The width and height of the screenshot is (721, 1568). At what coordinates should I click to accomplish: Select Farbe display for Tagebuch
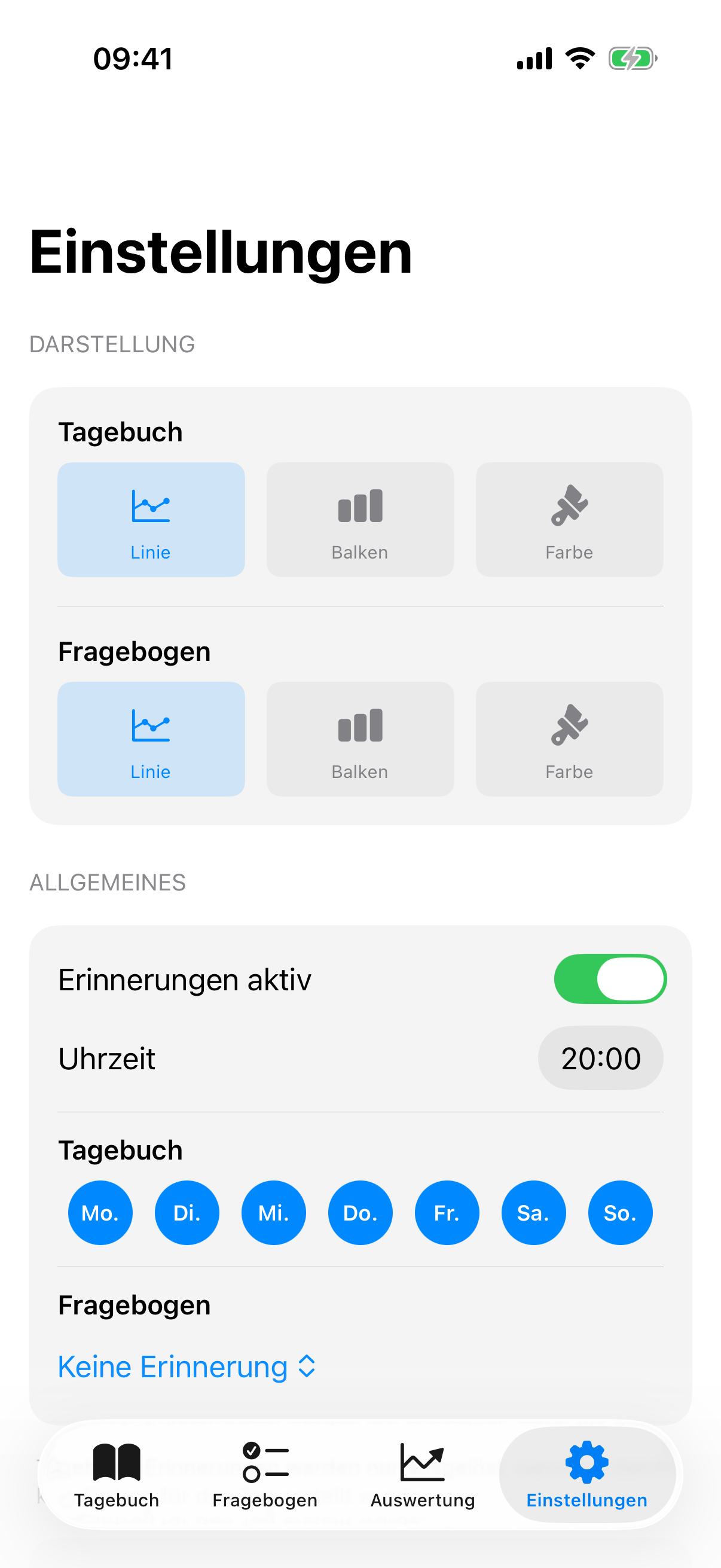[569, 519]
